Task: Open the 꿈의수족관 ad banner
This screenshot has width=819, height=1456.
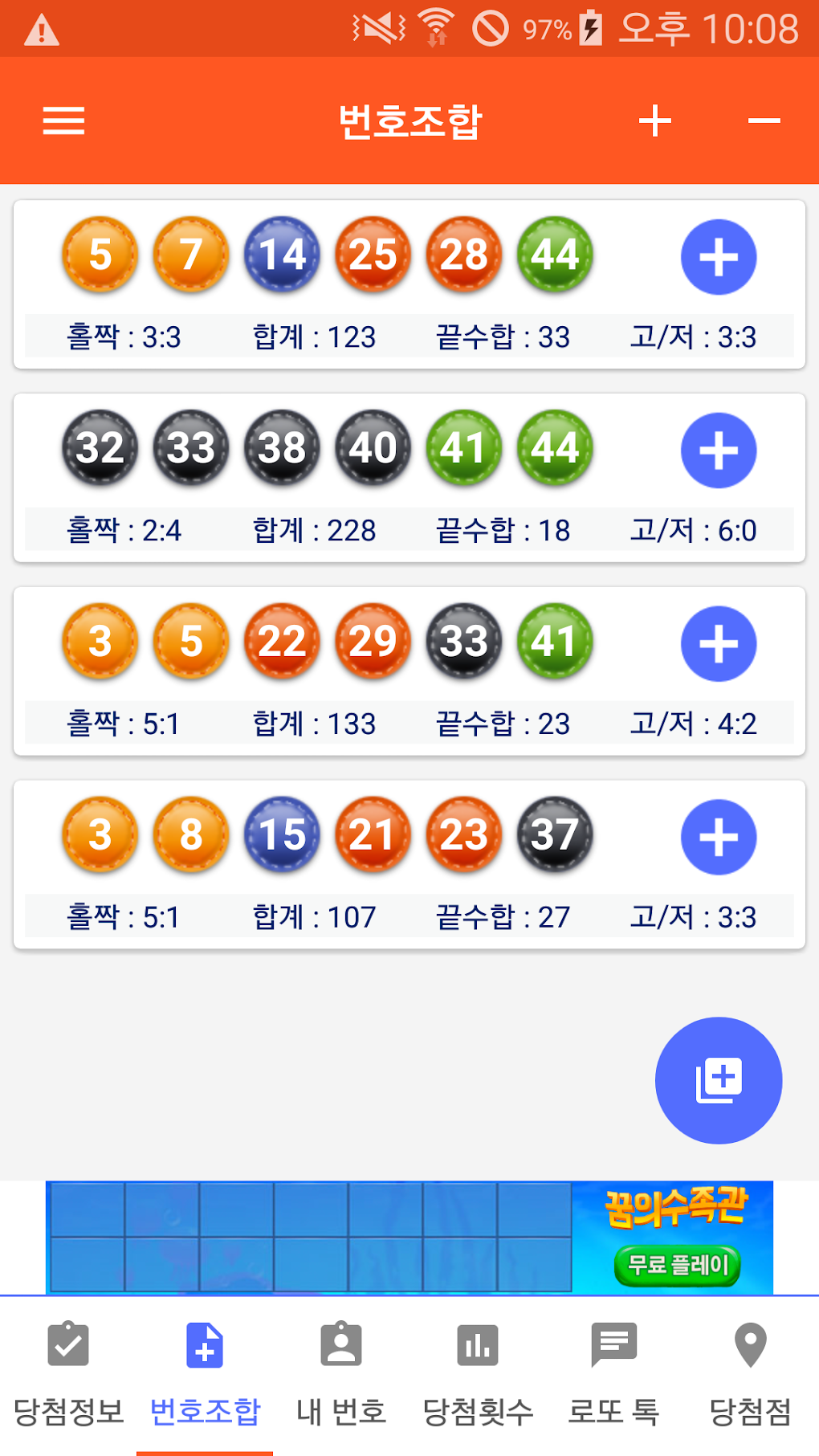Action: click(x=409, y=1237)
